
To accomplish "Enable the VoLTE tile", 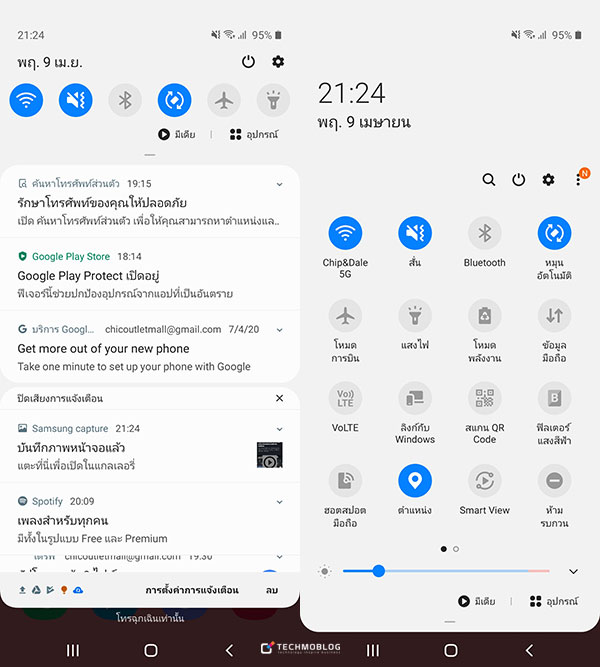I will click(x=345, y=399).
